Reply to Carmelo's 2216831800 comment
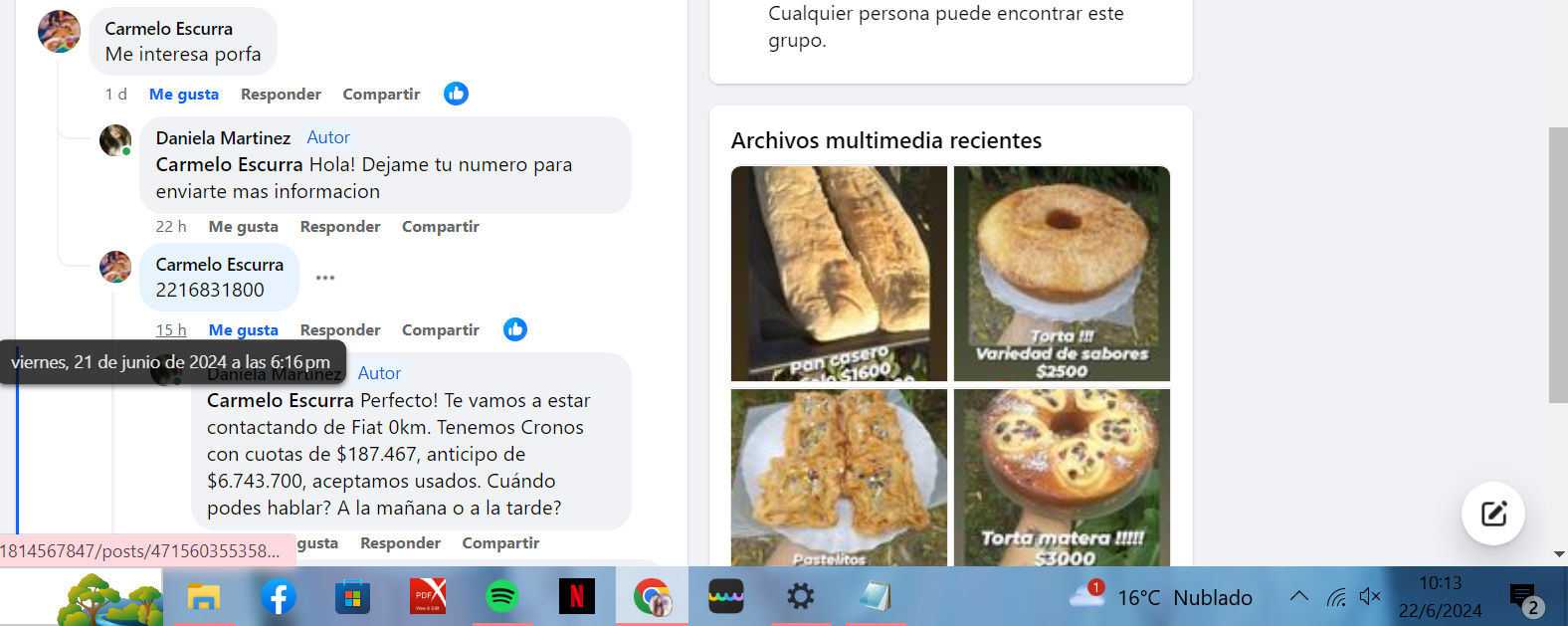 point(340,330)
